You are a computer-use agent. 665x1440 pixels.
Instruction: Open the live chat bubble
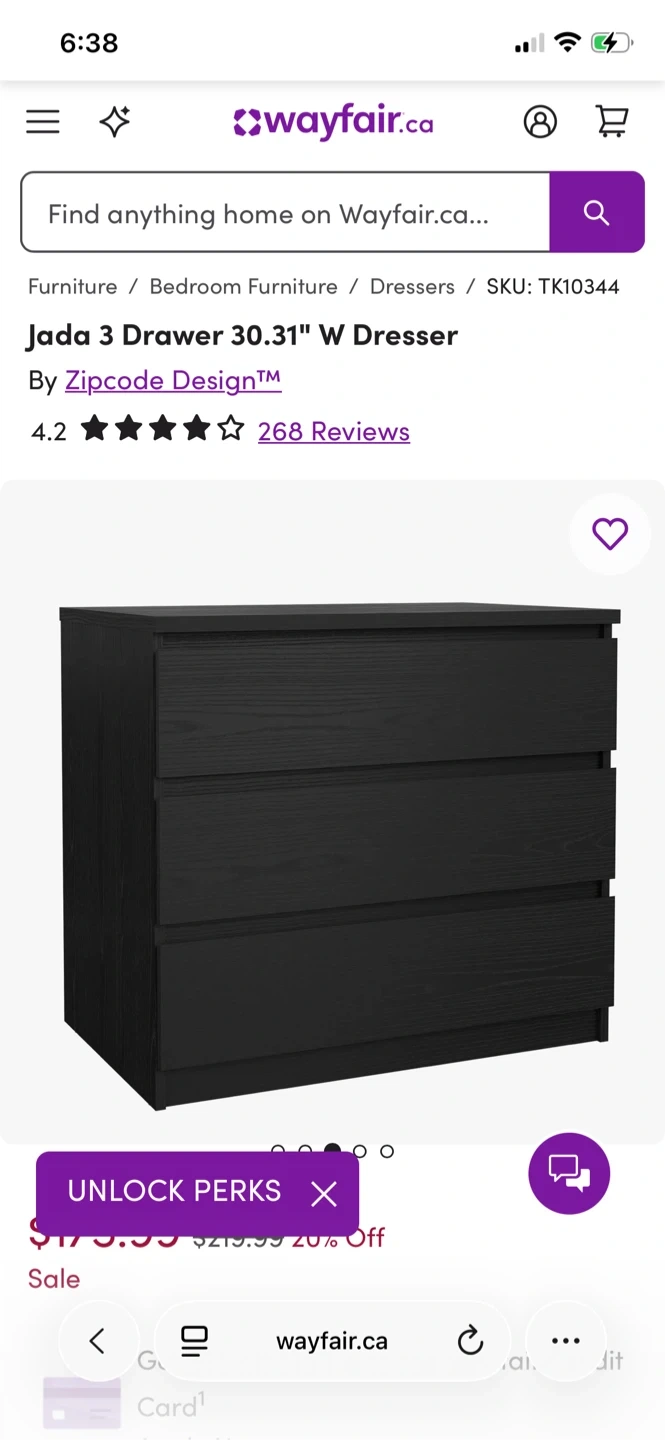coord(569,1173)
